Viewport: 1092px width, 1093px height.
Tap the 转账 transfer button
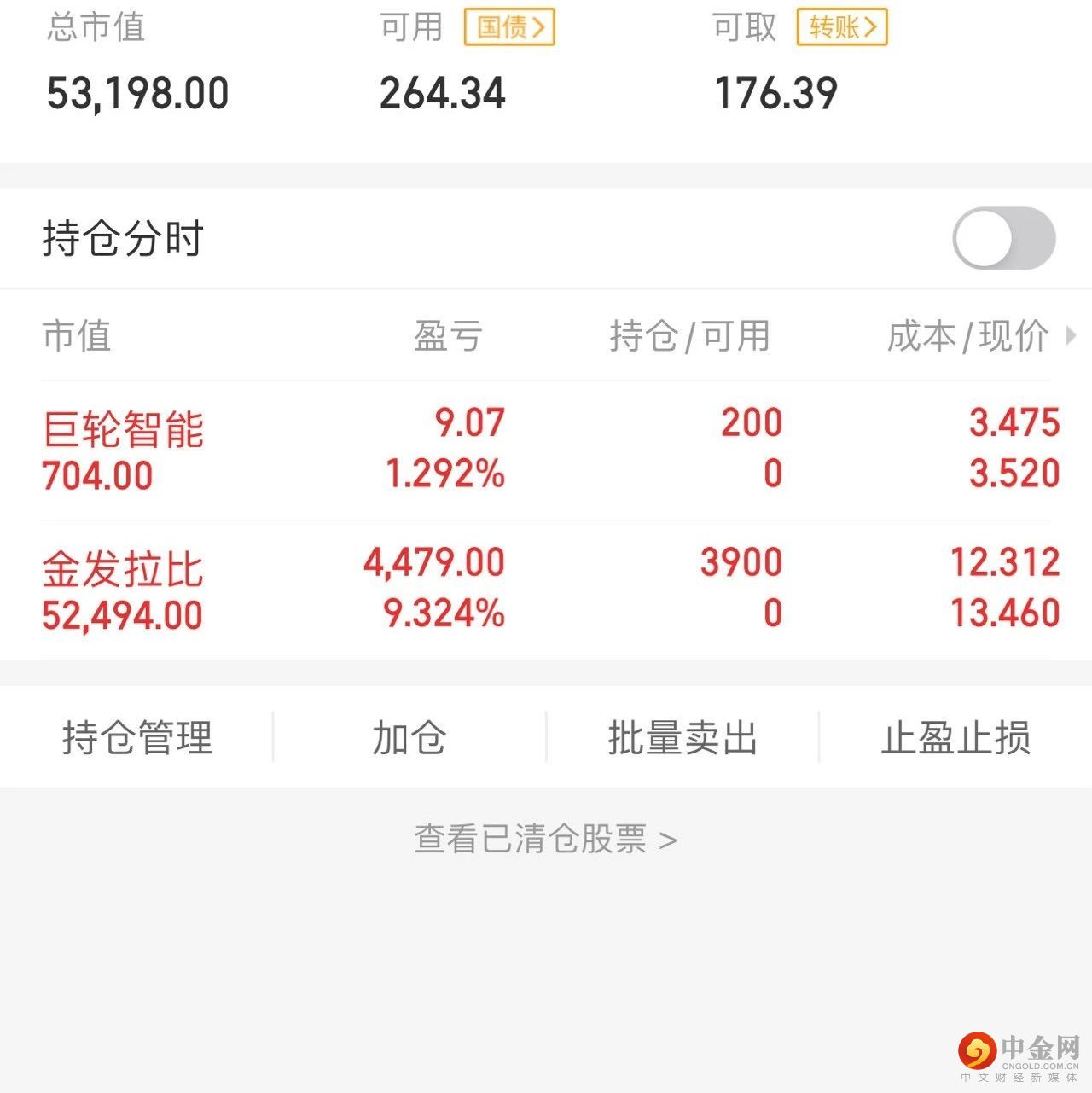(x=842, y=27)
